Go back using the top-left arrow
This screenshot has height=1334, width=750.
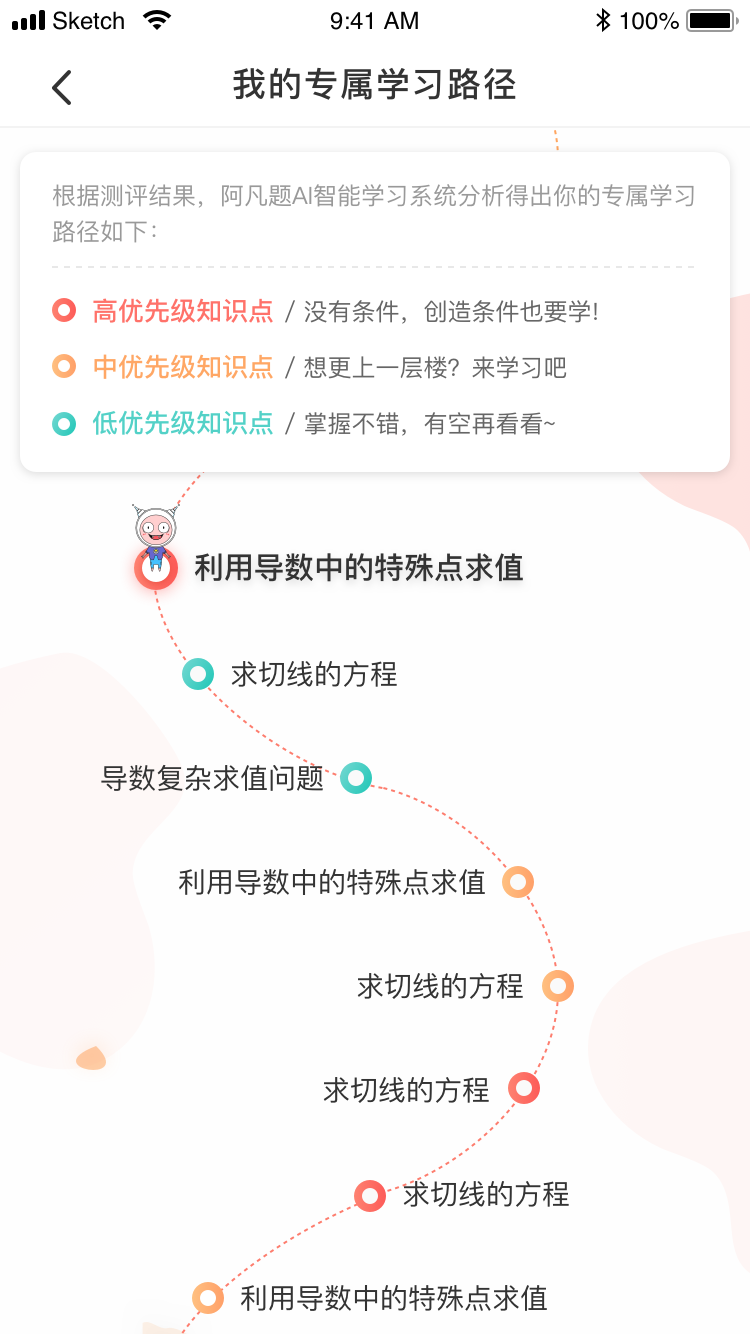62,87
